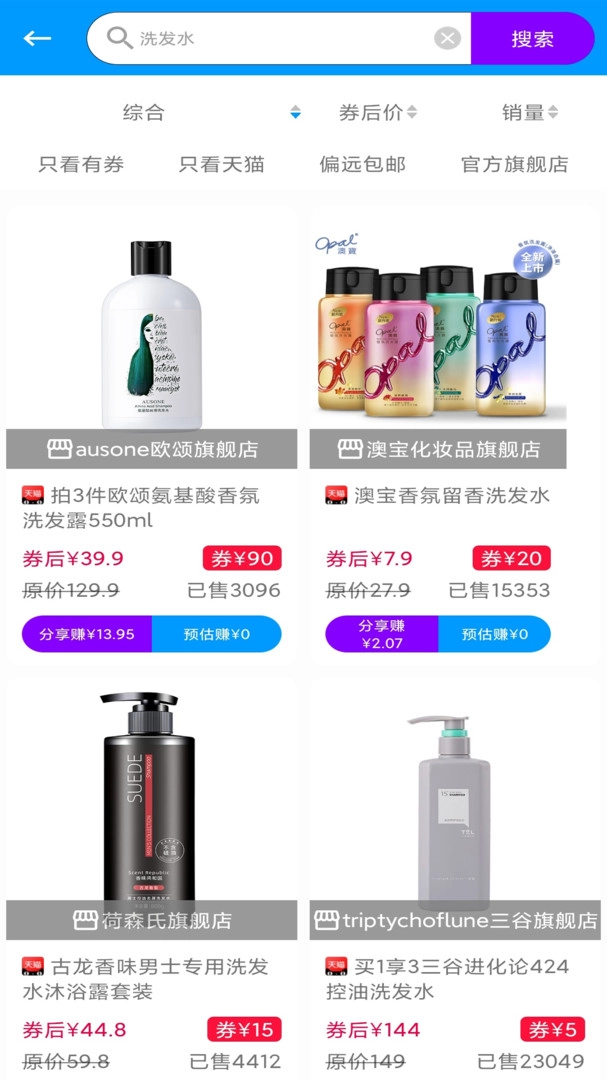Screen dimensions: 607x1080
Task: Filter by 只看有券
Action: click(81, 165)
